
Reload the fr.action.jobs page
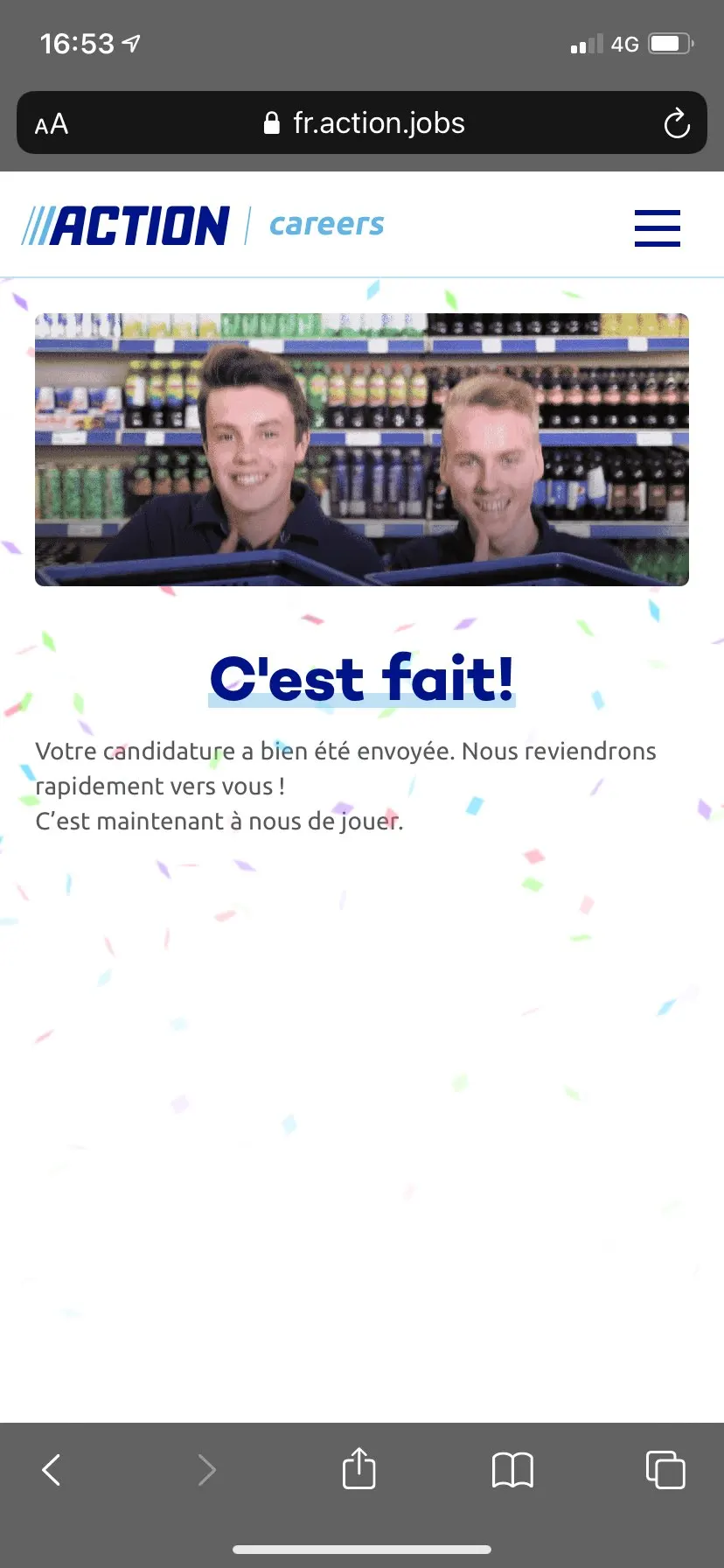[x=676, y=123]
